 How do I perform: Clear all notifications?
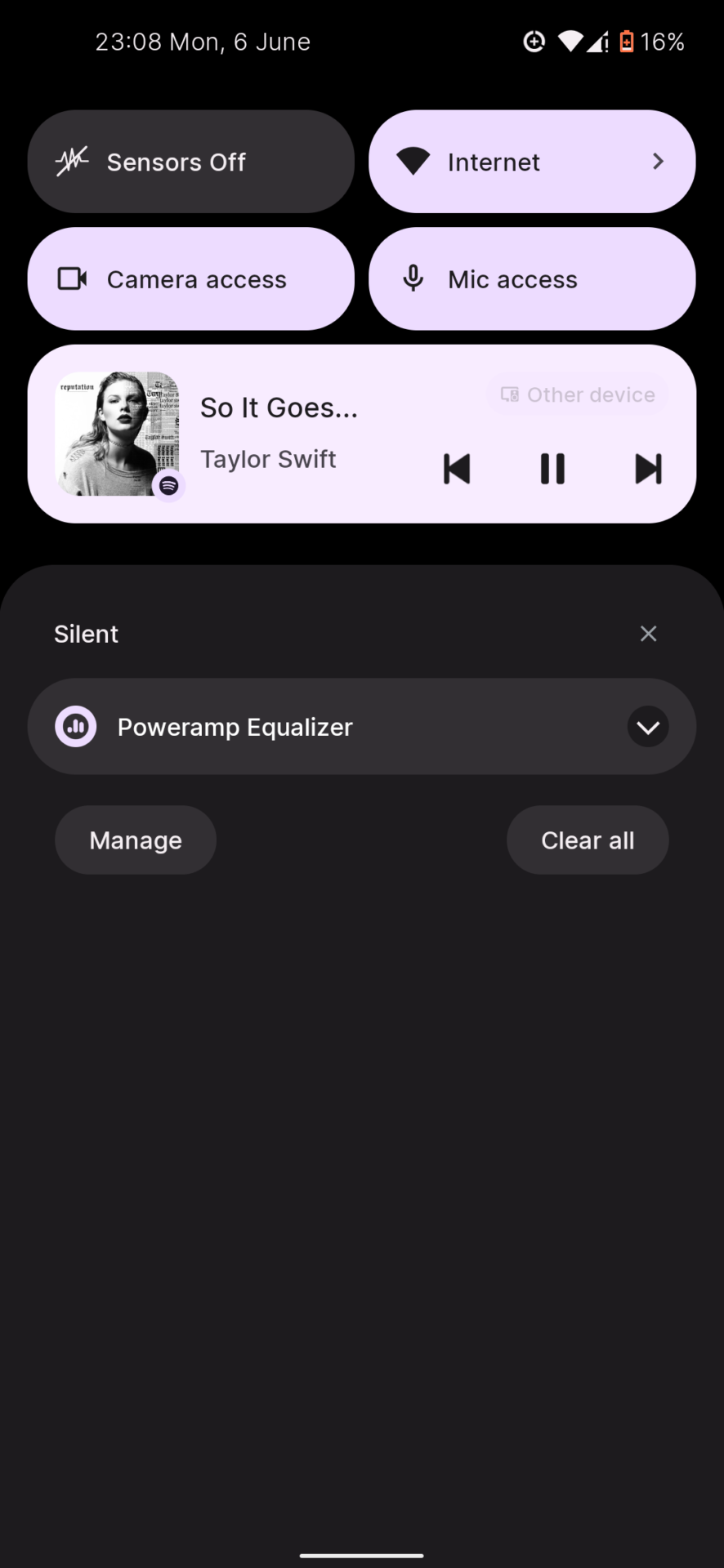(x=588, y=840)
